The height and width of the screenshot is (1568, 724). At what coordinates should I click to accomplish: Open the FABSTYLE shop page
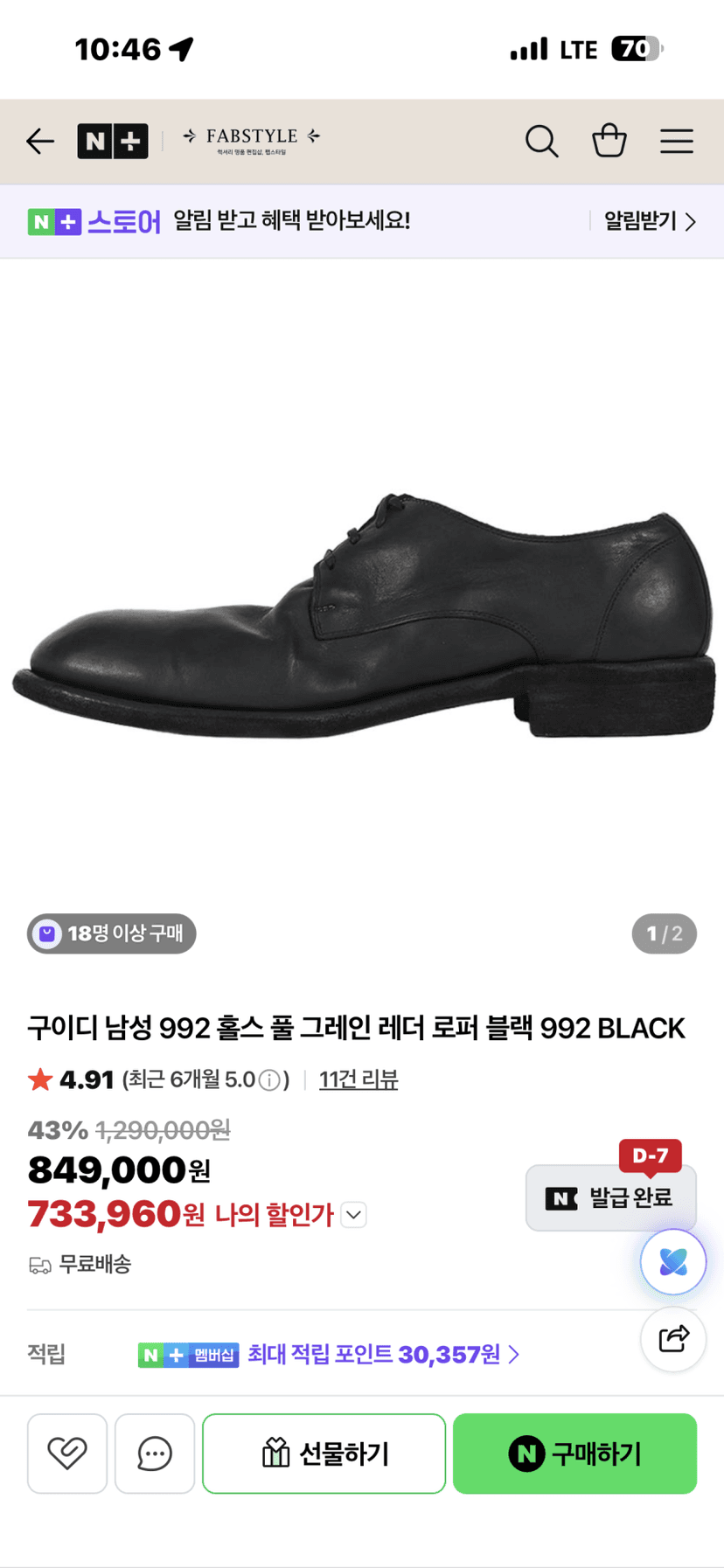click(252, 140)
